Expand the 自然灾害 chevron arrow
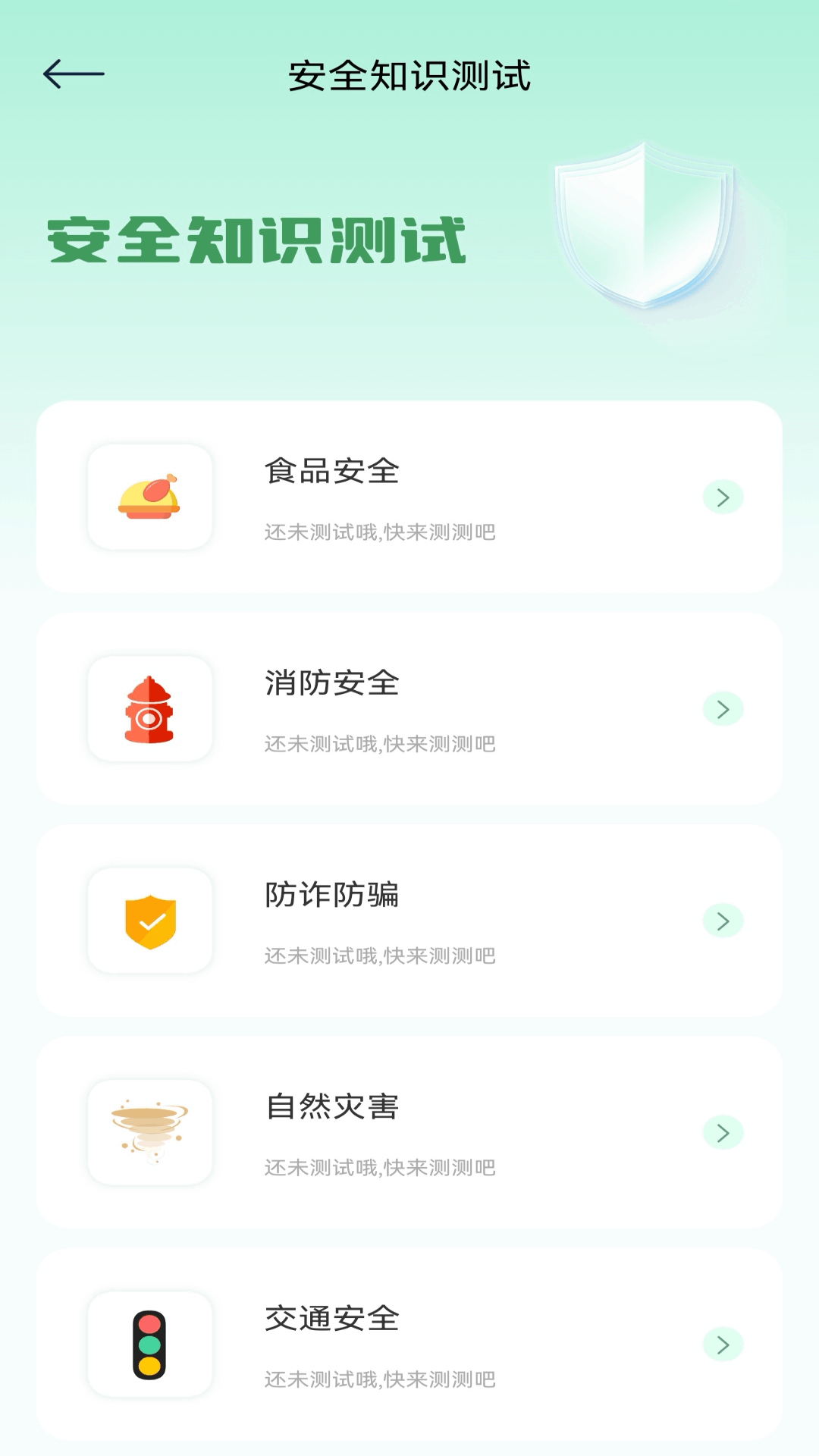 (723, 1134)
